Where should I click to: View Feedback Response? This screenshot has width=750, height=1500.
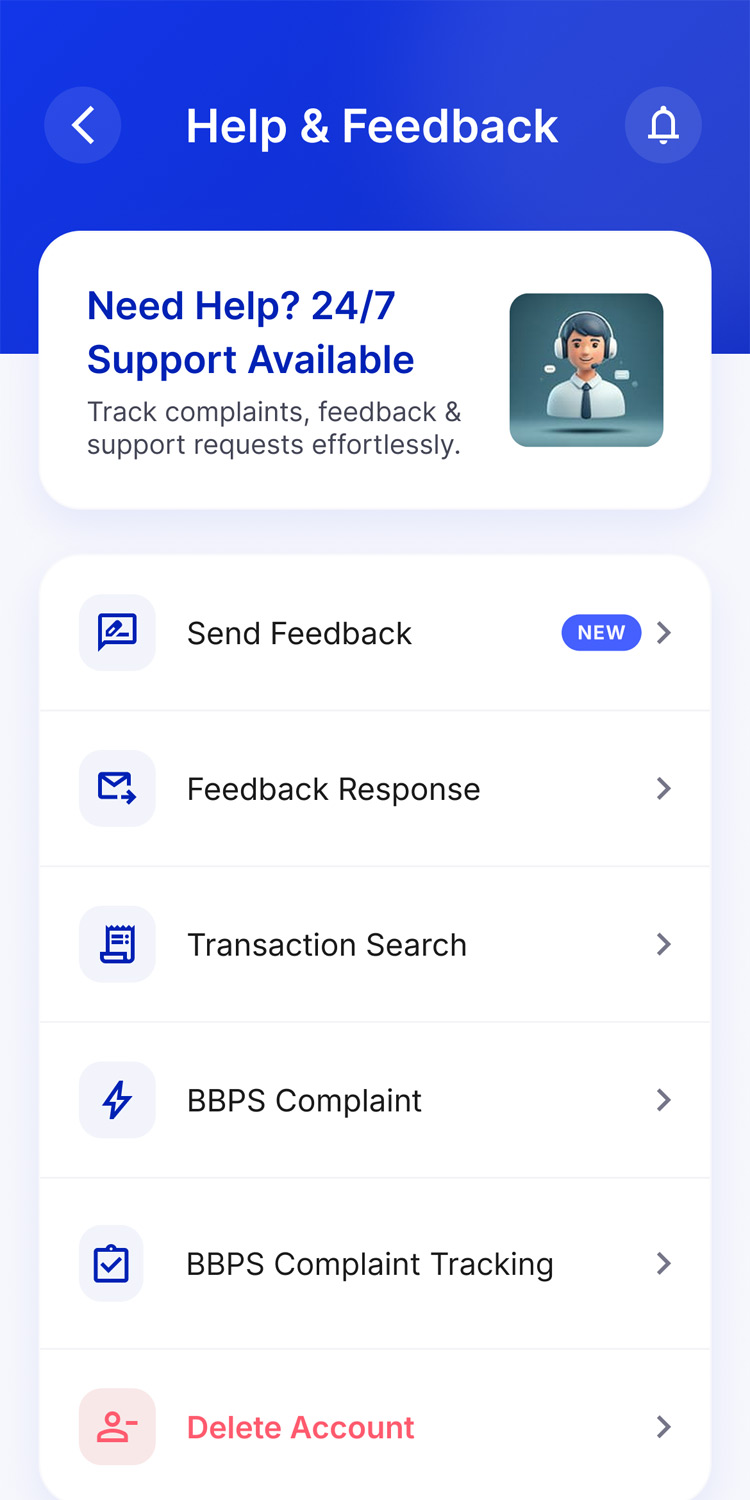[x=375, y=789]
